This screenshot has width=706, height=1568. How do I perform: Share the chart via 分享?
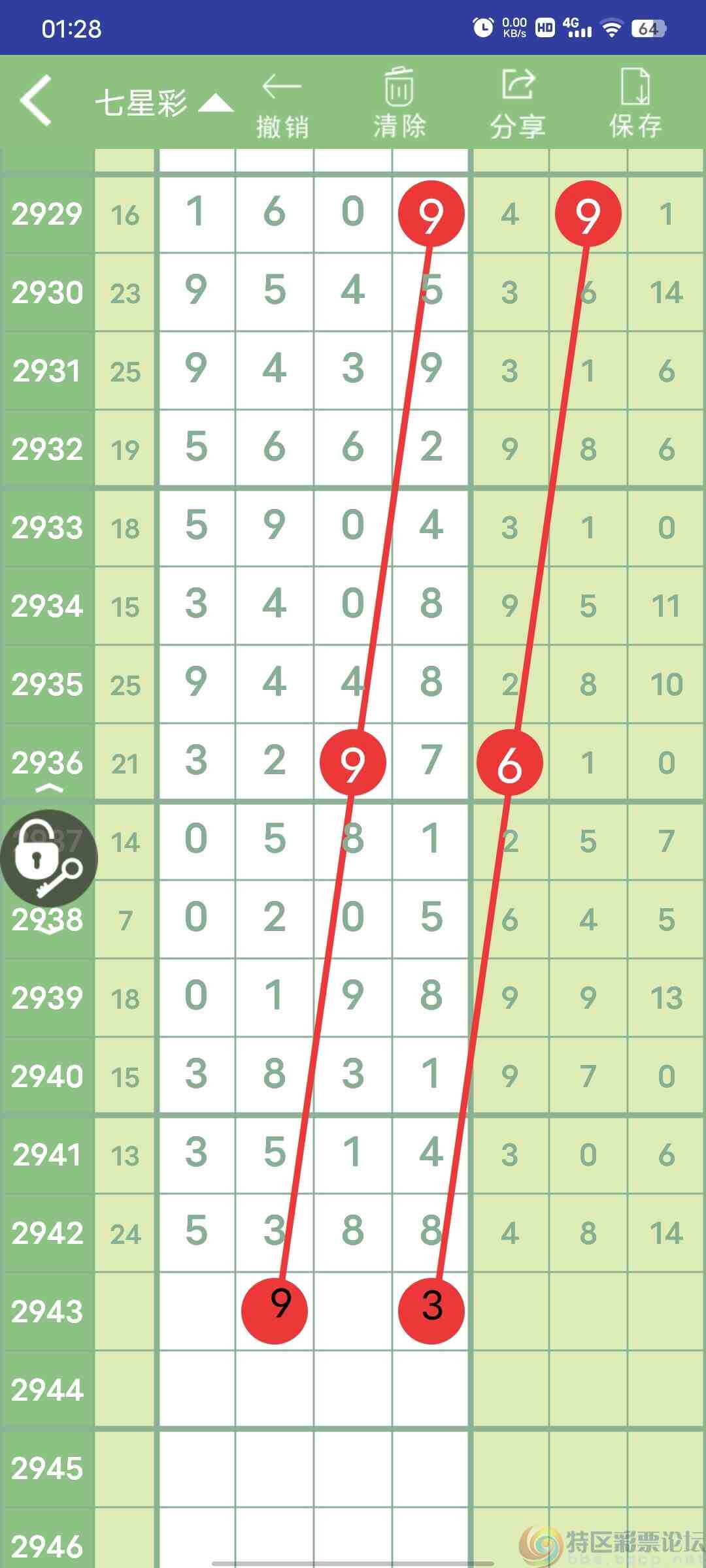click(518, 104)
